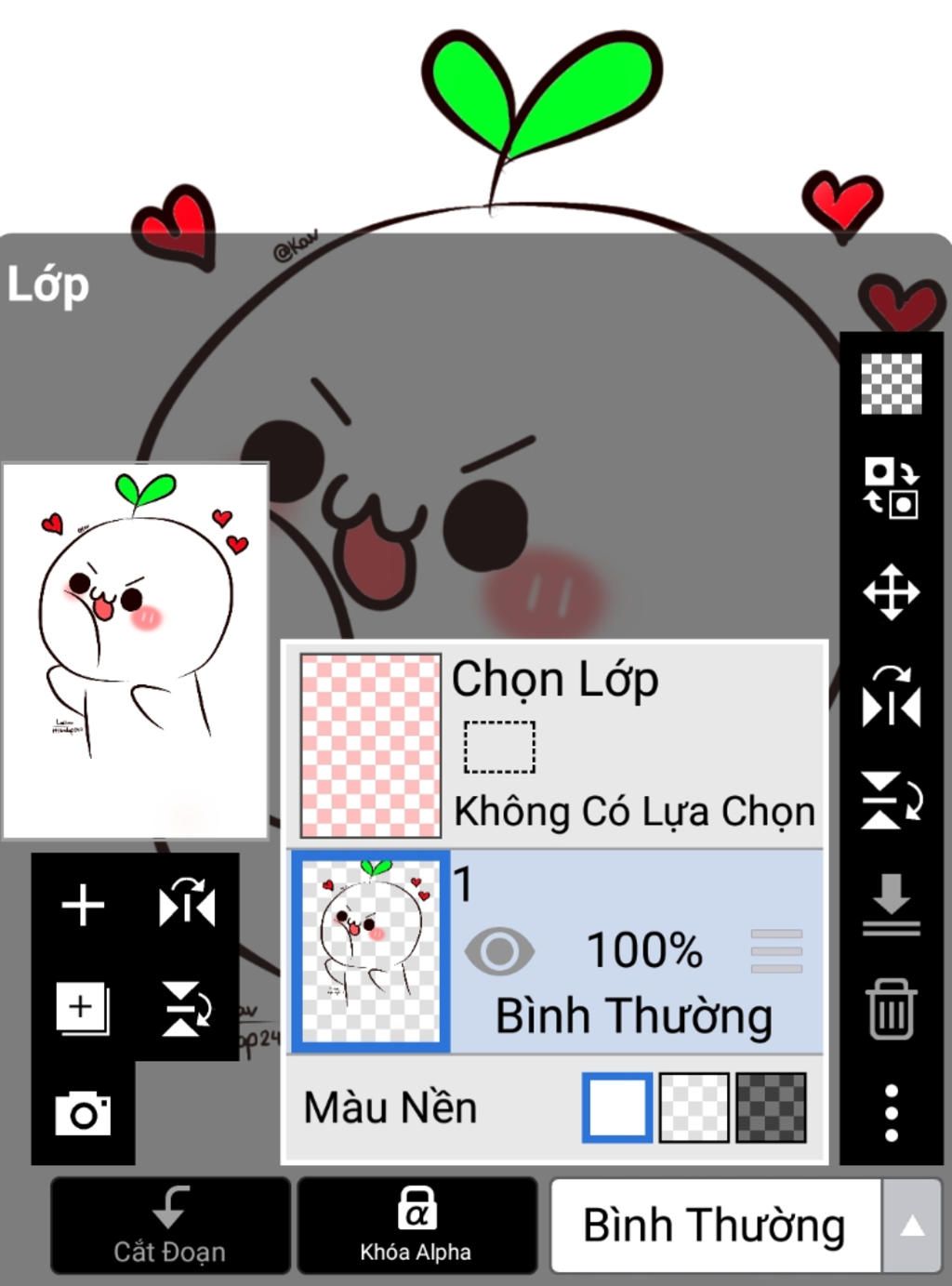Merge layer down with arrow icon
952x1286 pixels.
click(891, 904)
